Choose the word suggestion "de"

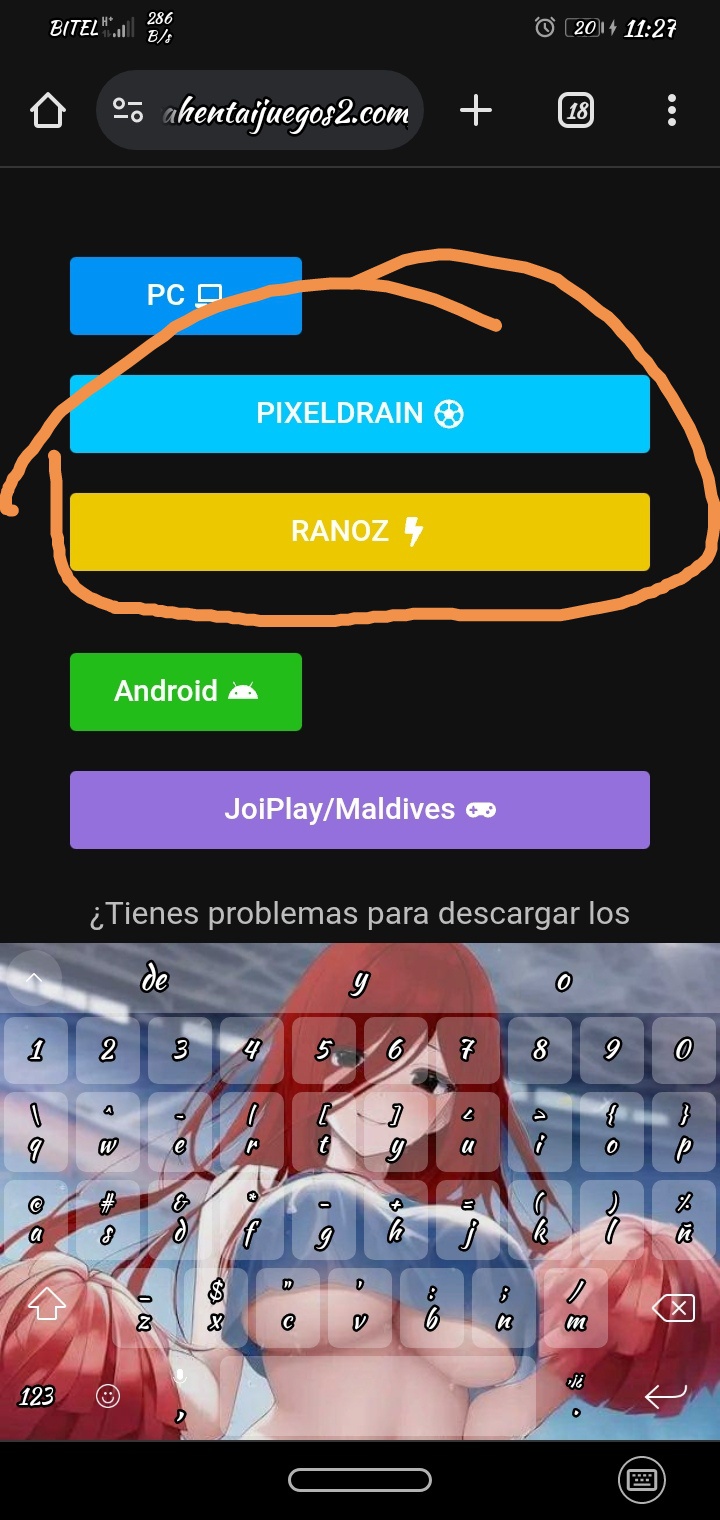point(155,980)
